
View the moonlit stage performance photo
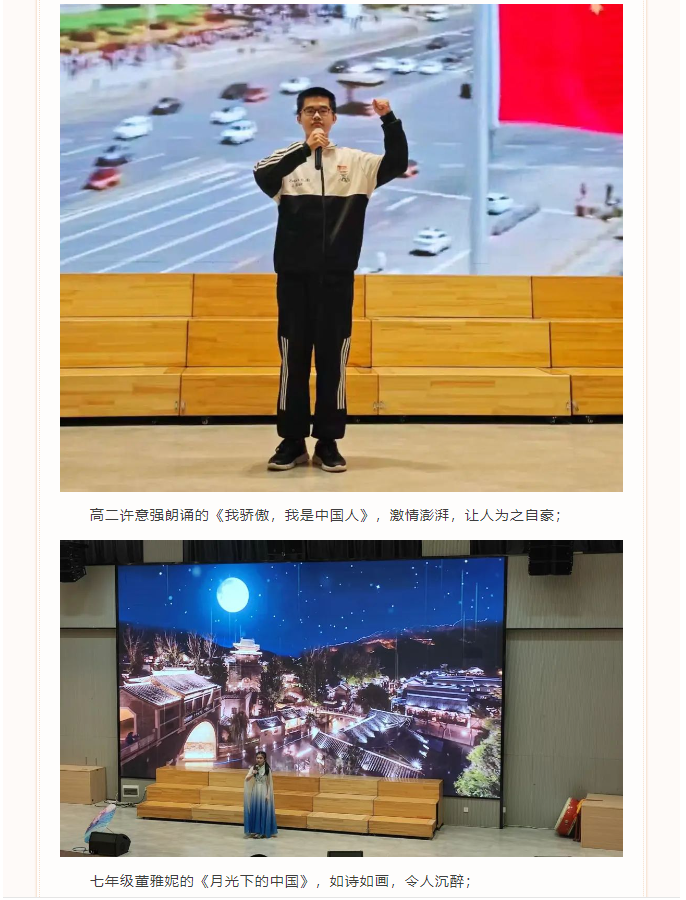pyautogui.click(x=341, y=698)
